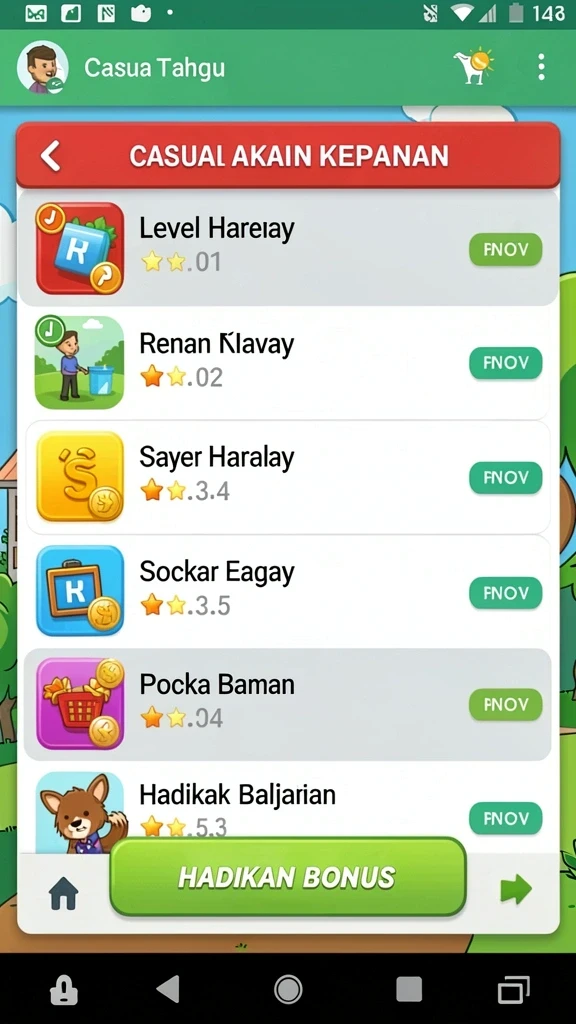
Task: Open the Level Hareiay game row
Action: [288, 248]
